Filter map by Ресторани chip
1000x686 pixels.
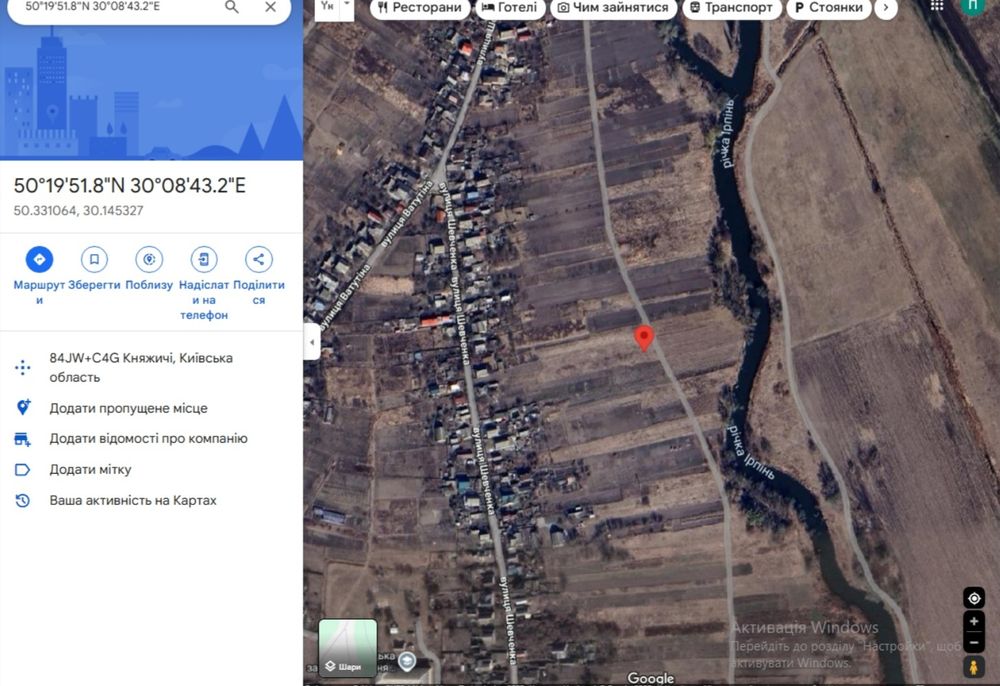pyautogui.click(x=420, y=8)
